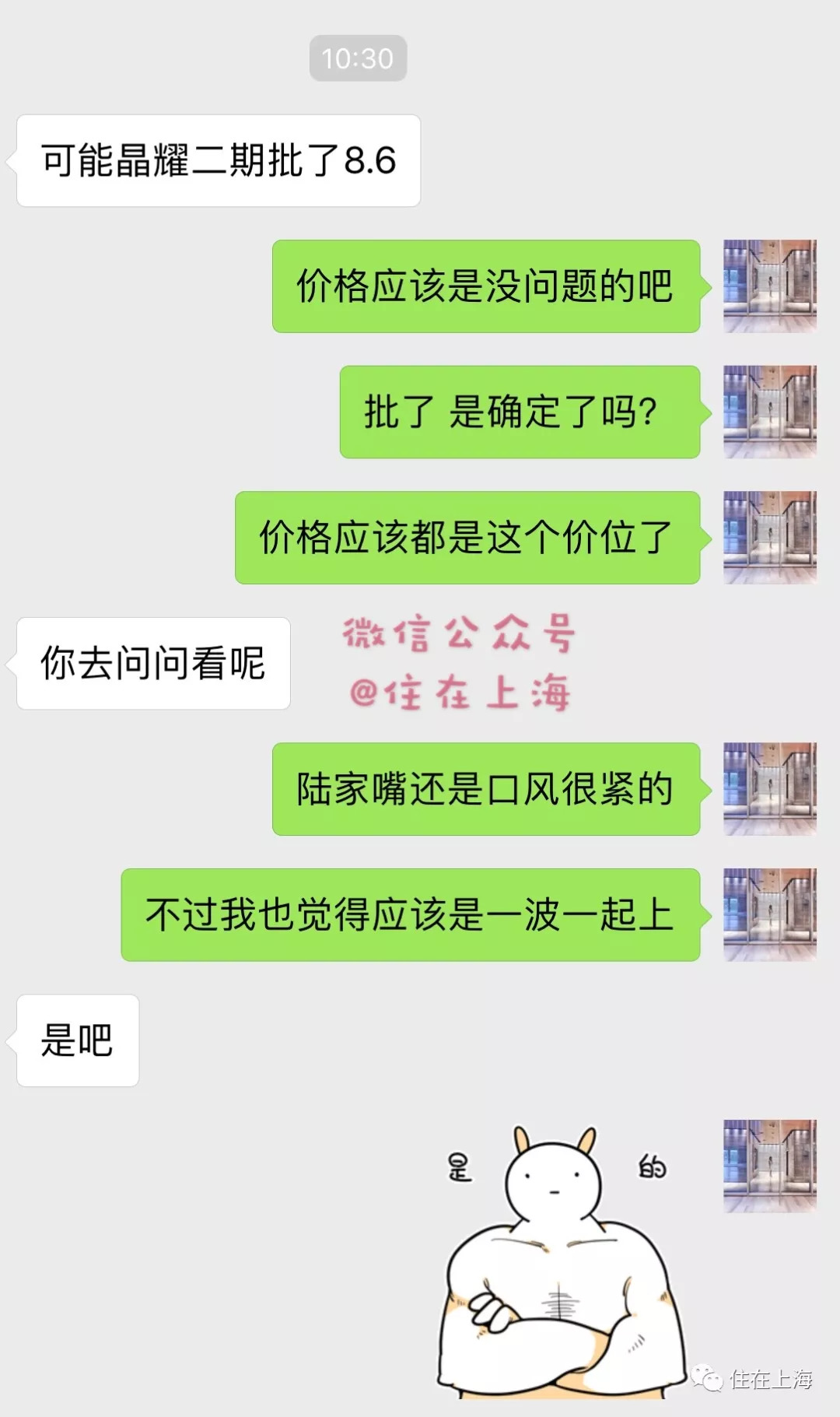The image size is (840, 1417).
Task: Open sender's avatar beside "价格应该是没问题的吧"
Action: [769, 286]
